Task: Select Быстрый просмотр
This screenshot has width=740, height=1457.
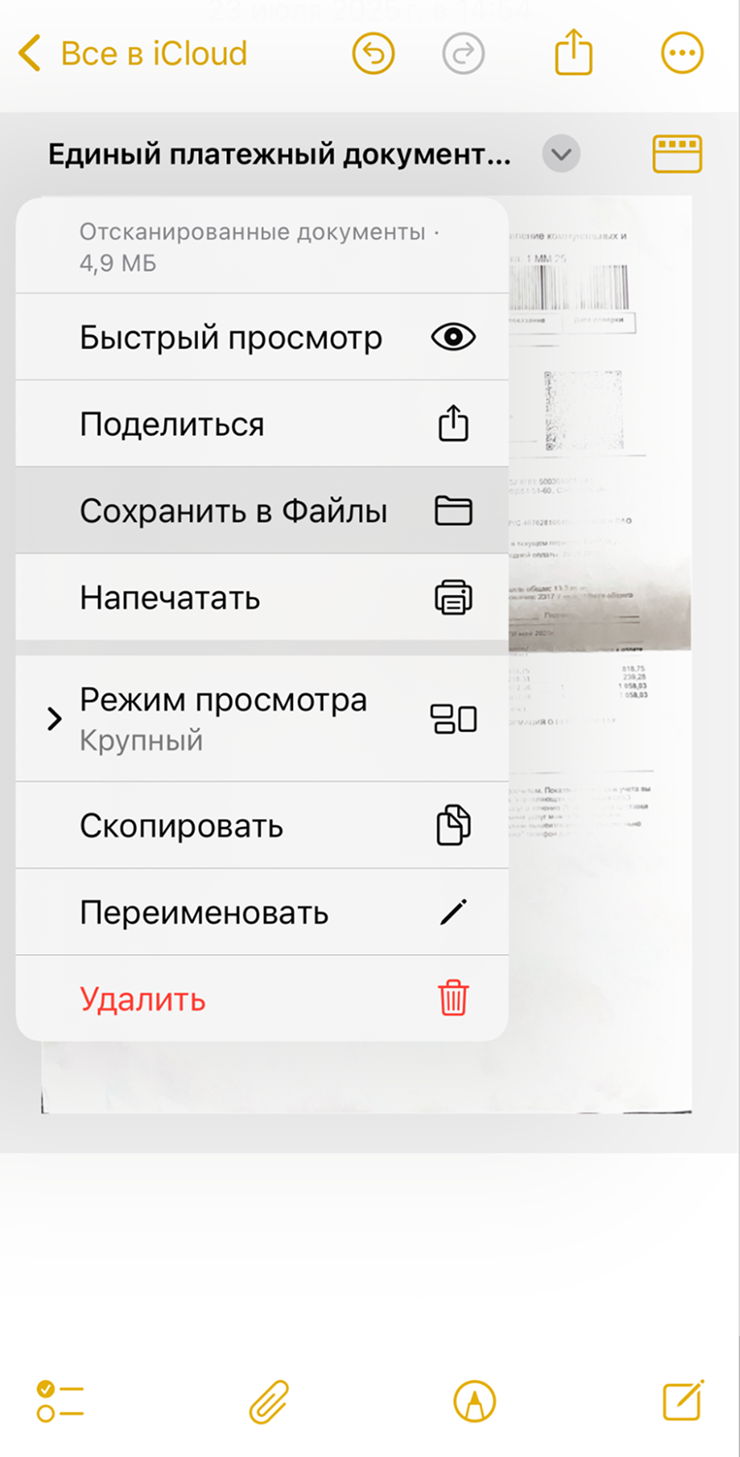Action: 262,337
